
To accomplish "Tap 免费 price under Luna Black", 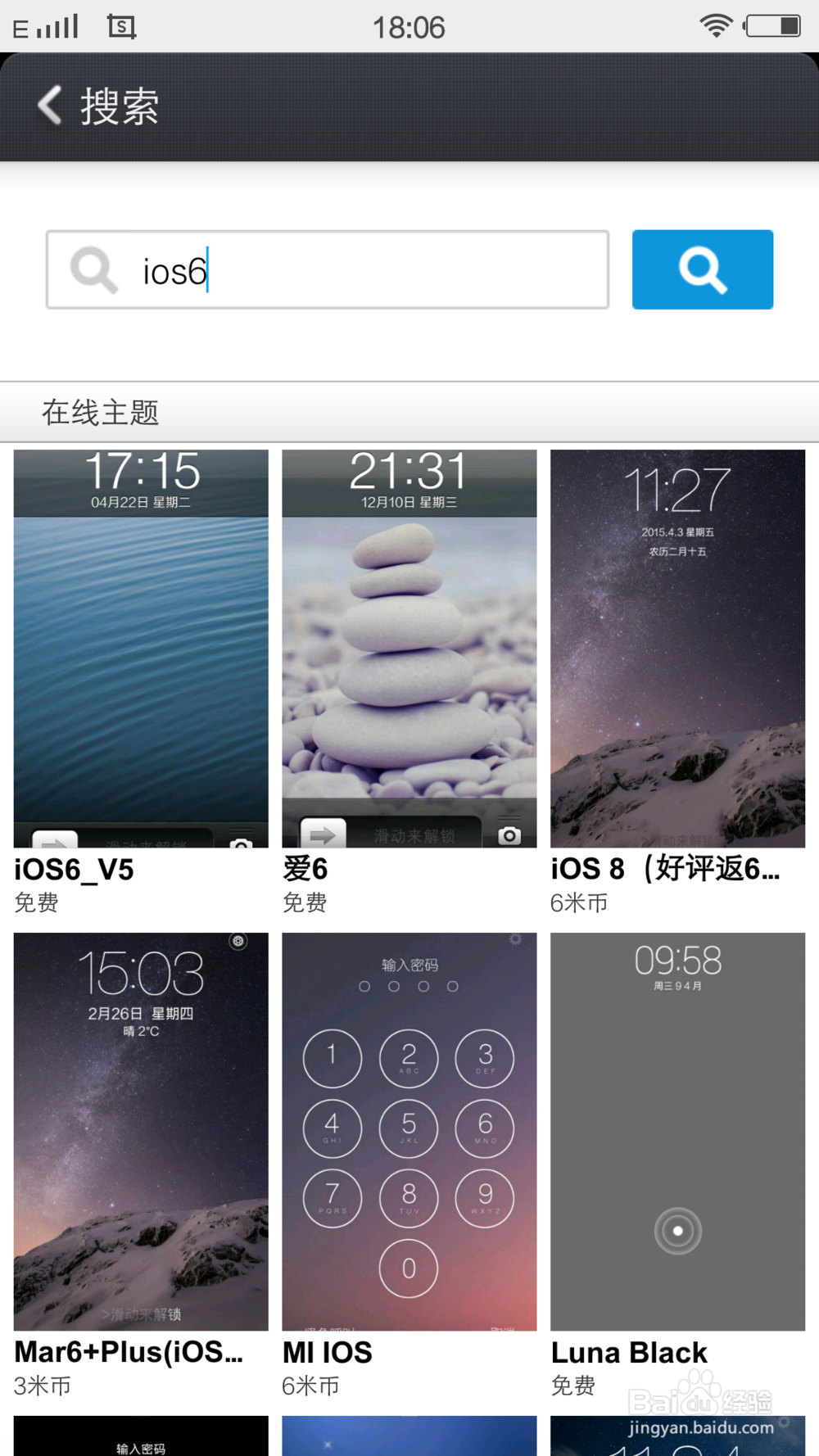I will pyautogui.click(x=573, y=1386).
